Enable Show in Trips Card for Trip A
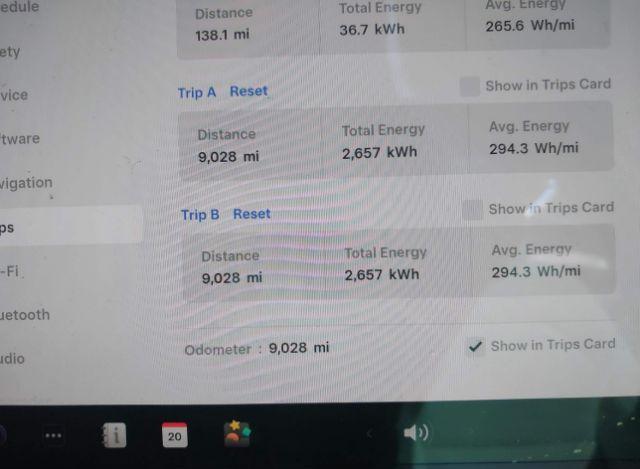This screenshot has width=640, height=469. click(470, 87)
